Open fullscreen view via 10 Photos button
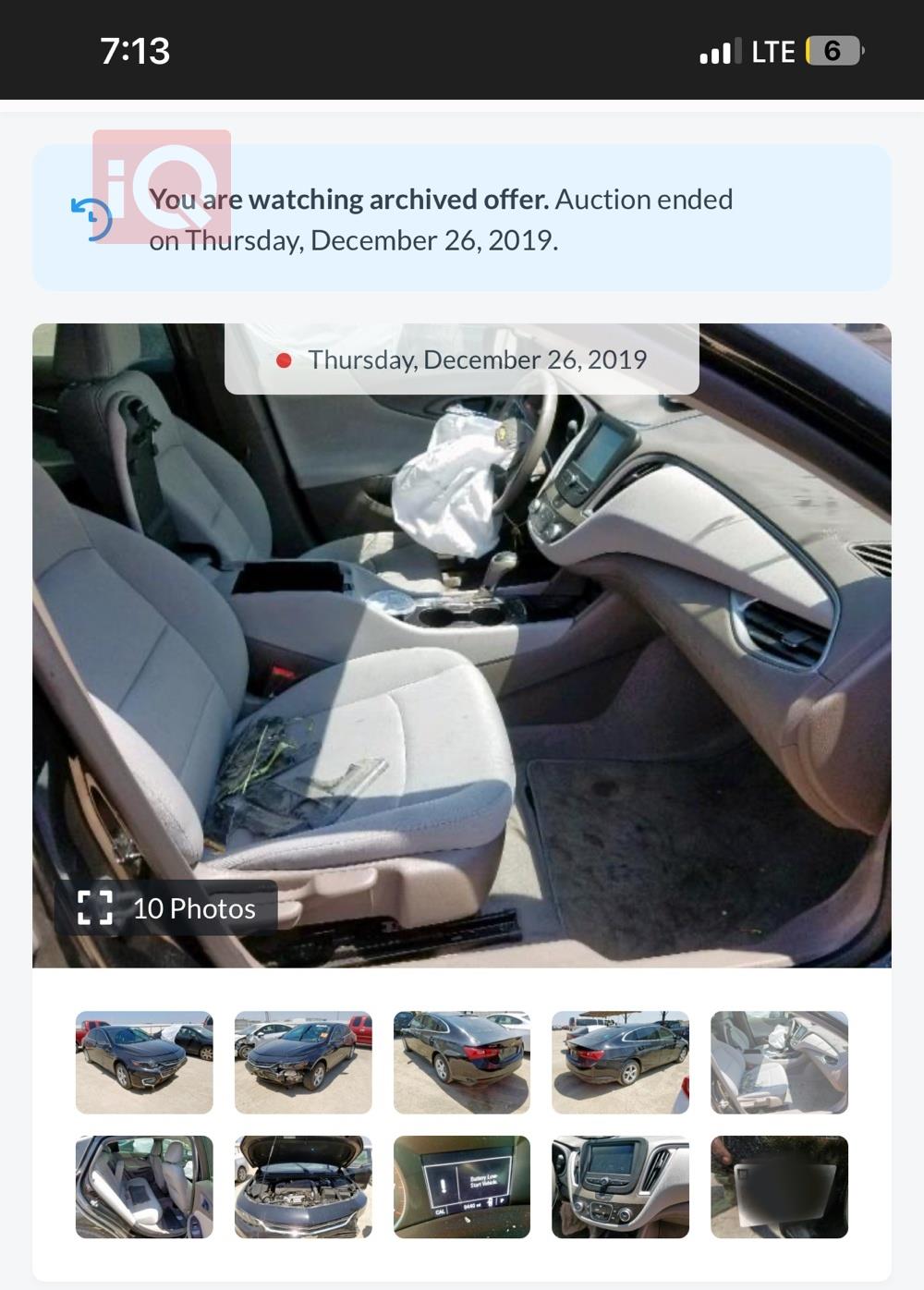 (166, 907)
